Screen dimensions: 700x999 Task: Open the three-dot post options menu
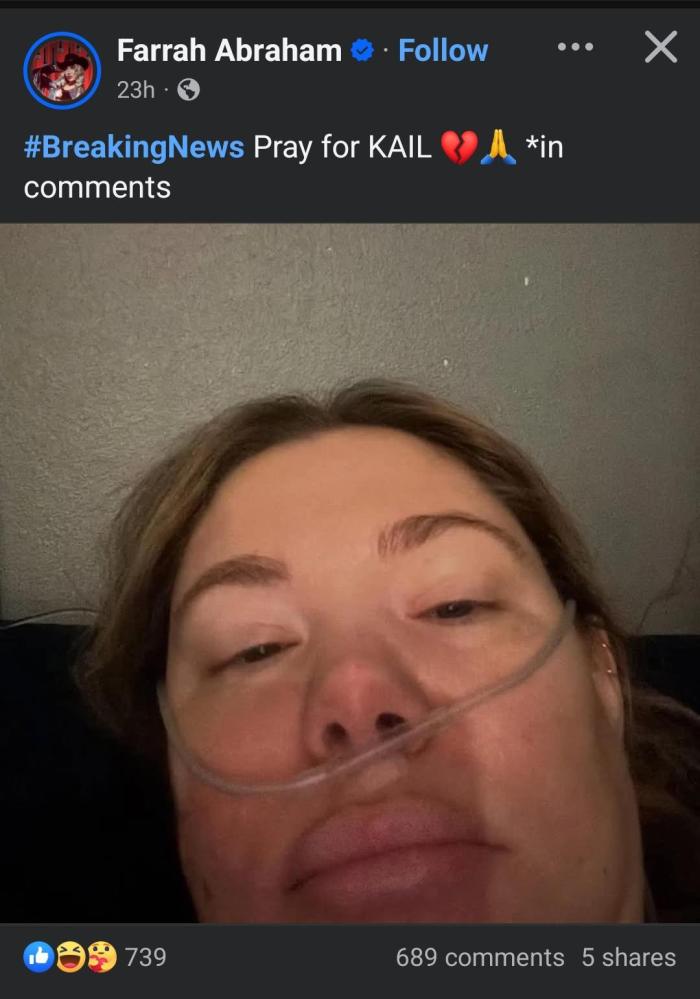pos(575,47)
